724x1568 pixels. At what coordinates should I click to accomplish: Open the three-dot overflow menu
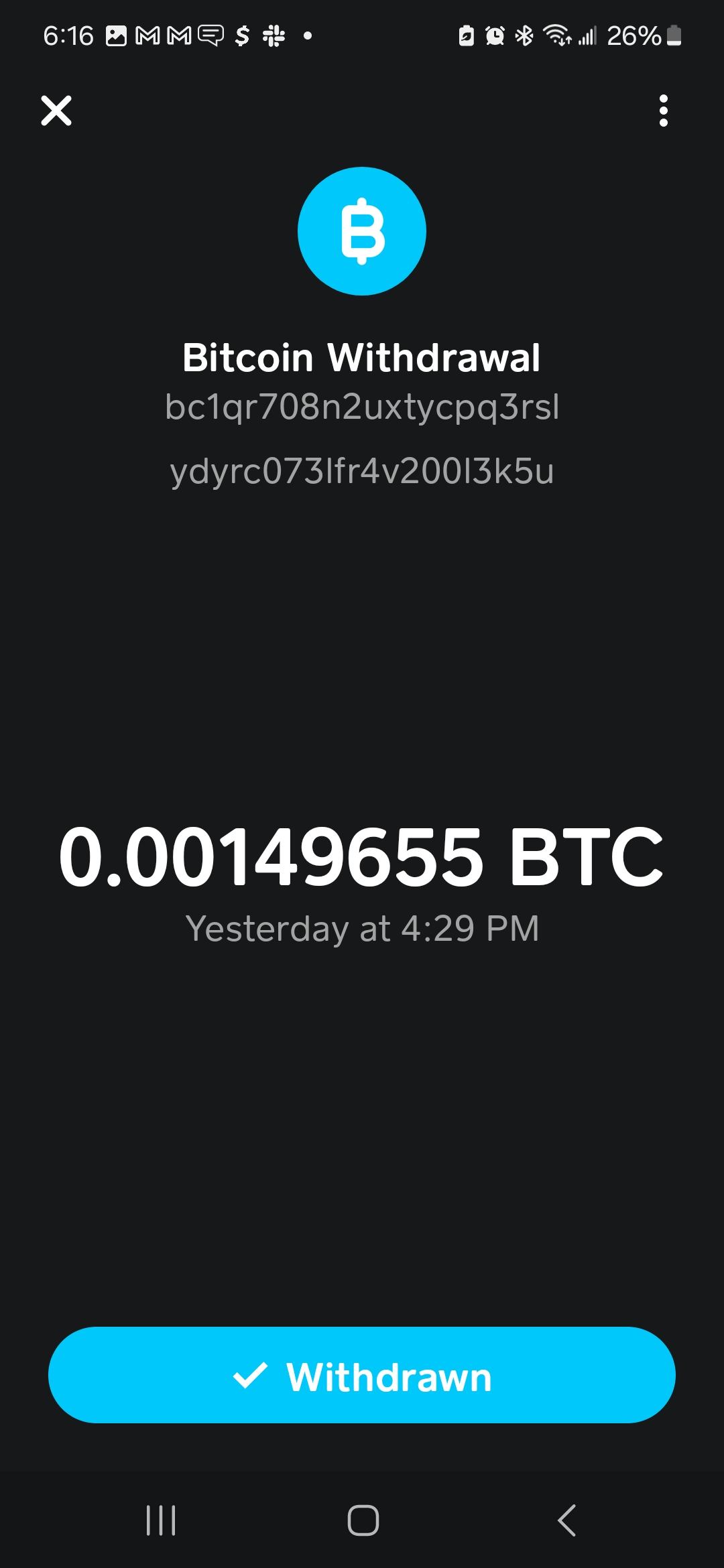pos(663,111)
